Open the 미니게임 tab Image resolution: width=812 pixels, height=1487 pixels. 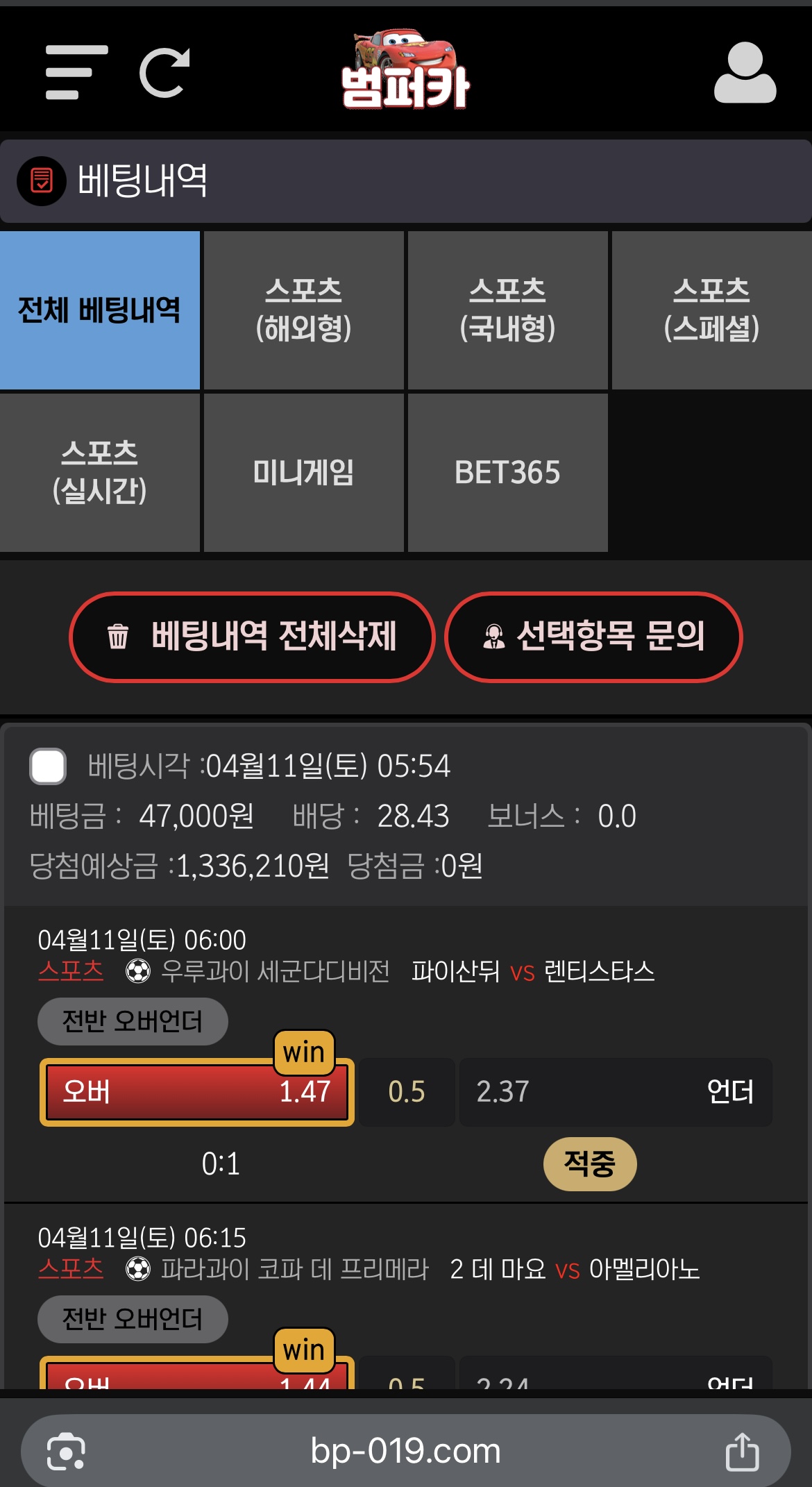pyautogui.click(x=303, y=472)
